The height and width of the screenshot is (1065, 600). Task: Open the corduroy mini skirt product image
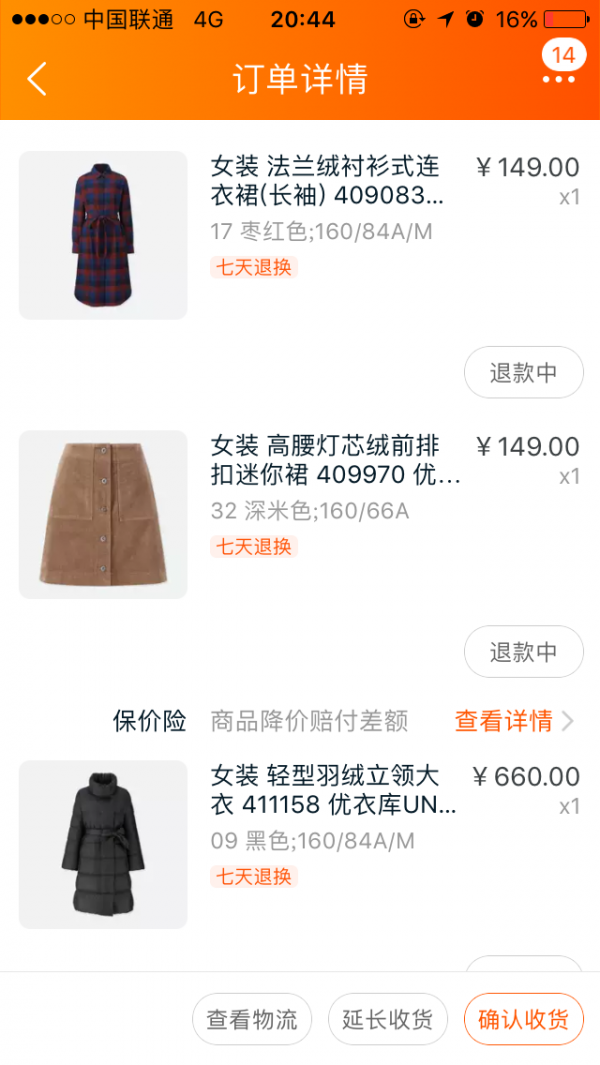coord(103,514)
